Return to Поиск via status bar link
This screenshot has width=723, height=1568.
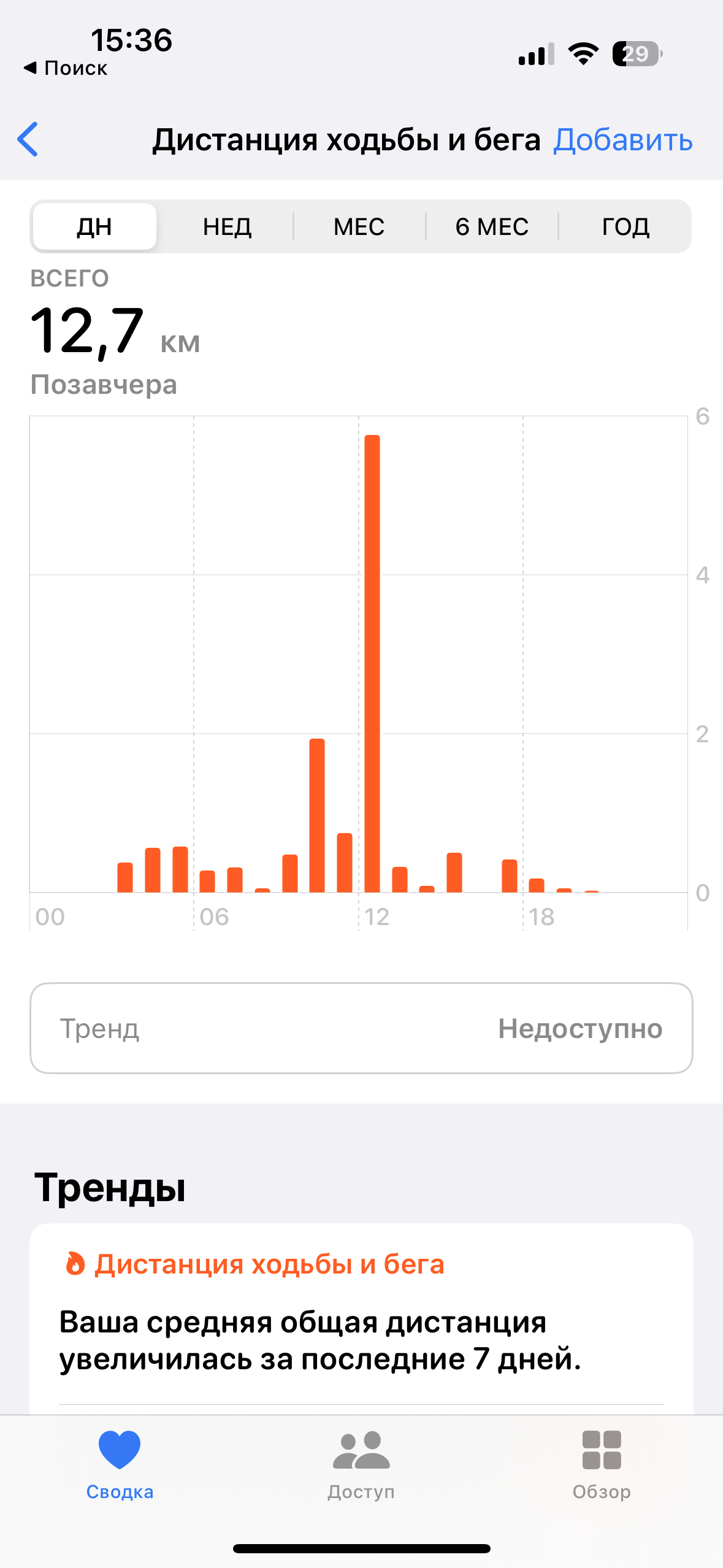click(x=66, y=68)
